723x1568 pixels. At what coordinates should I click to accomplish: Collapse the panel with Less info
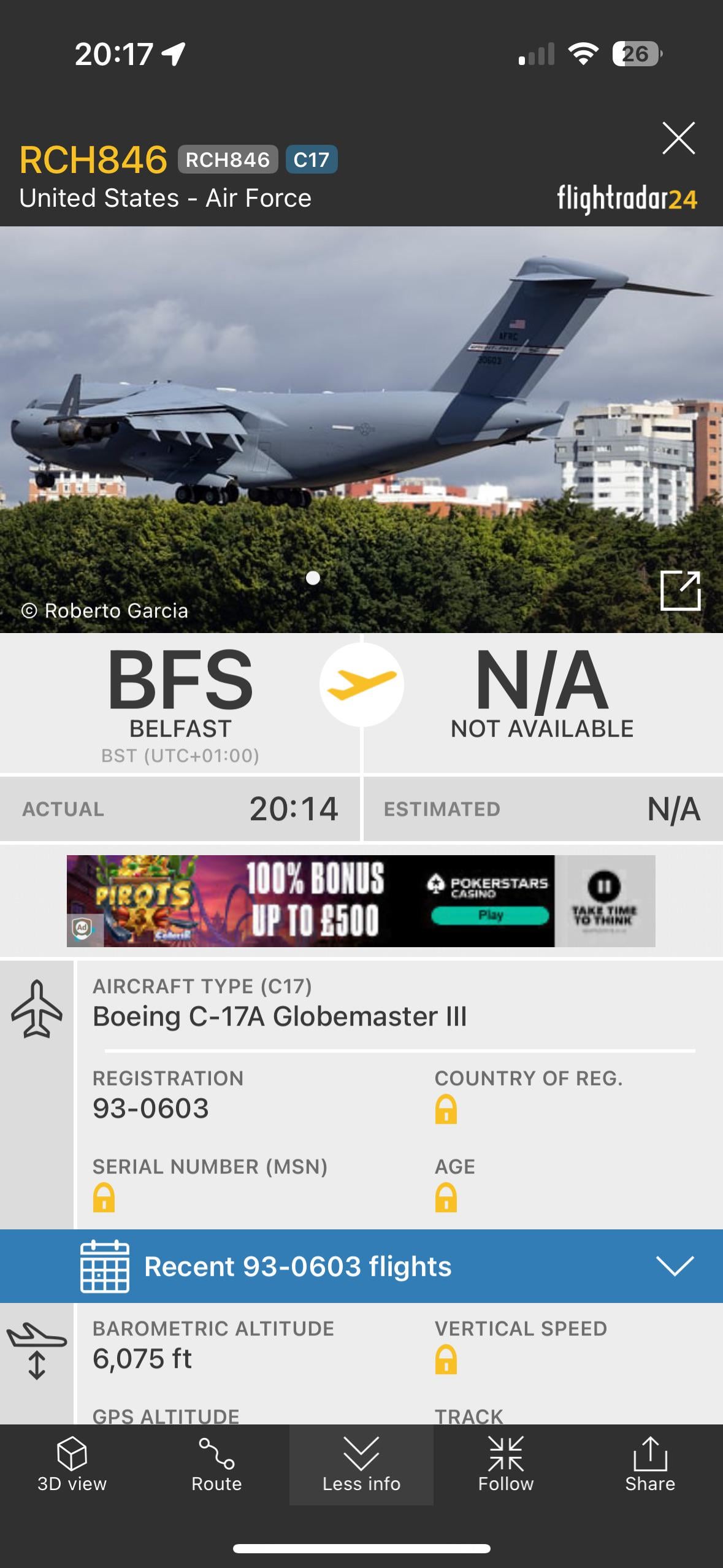click(x=361, y=1464)
